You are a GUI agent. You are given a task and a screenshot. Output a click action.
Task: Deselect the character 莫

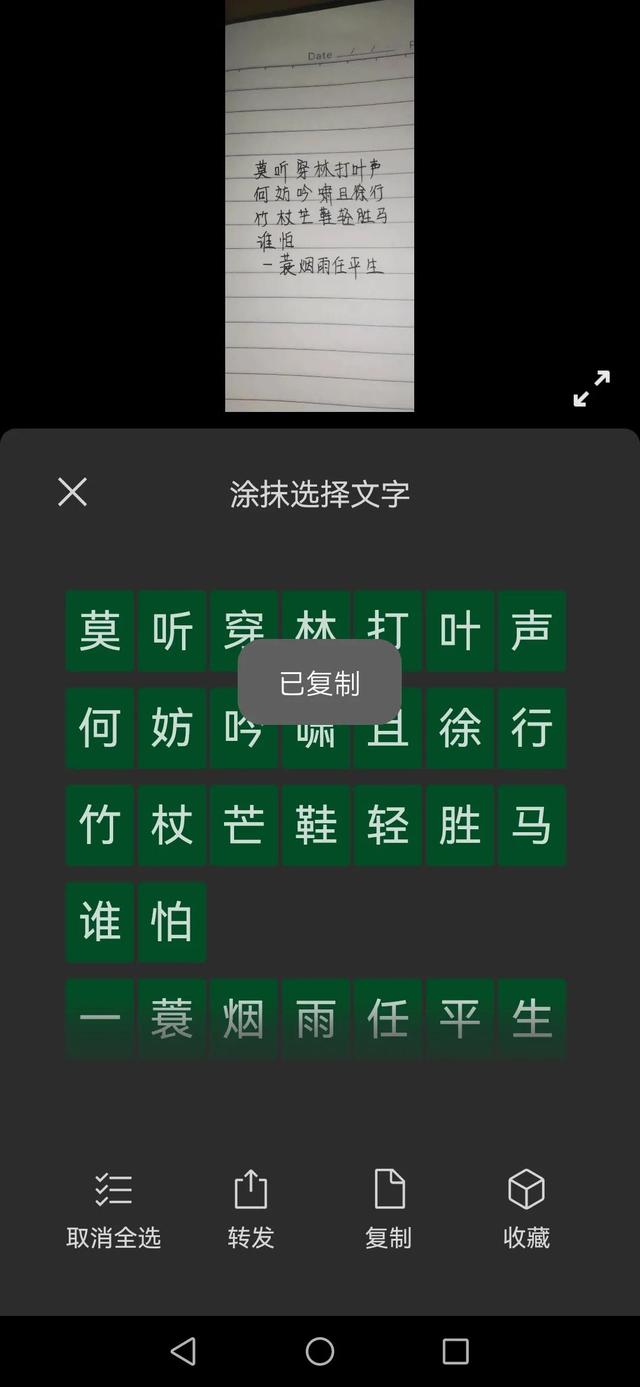point(100,630)
